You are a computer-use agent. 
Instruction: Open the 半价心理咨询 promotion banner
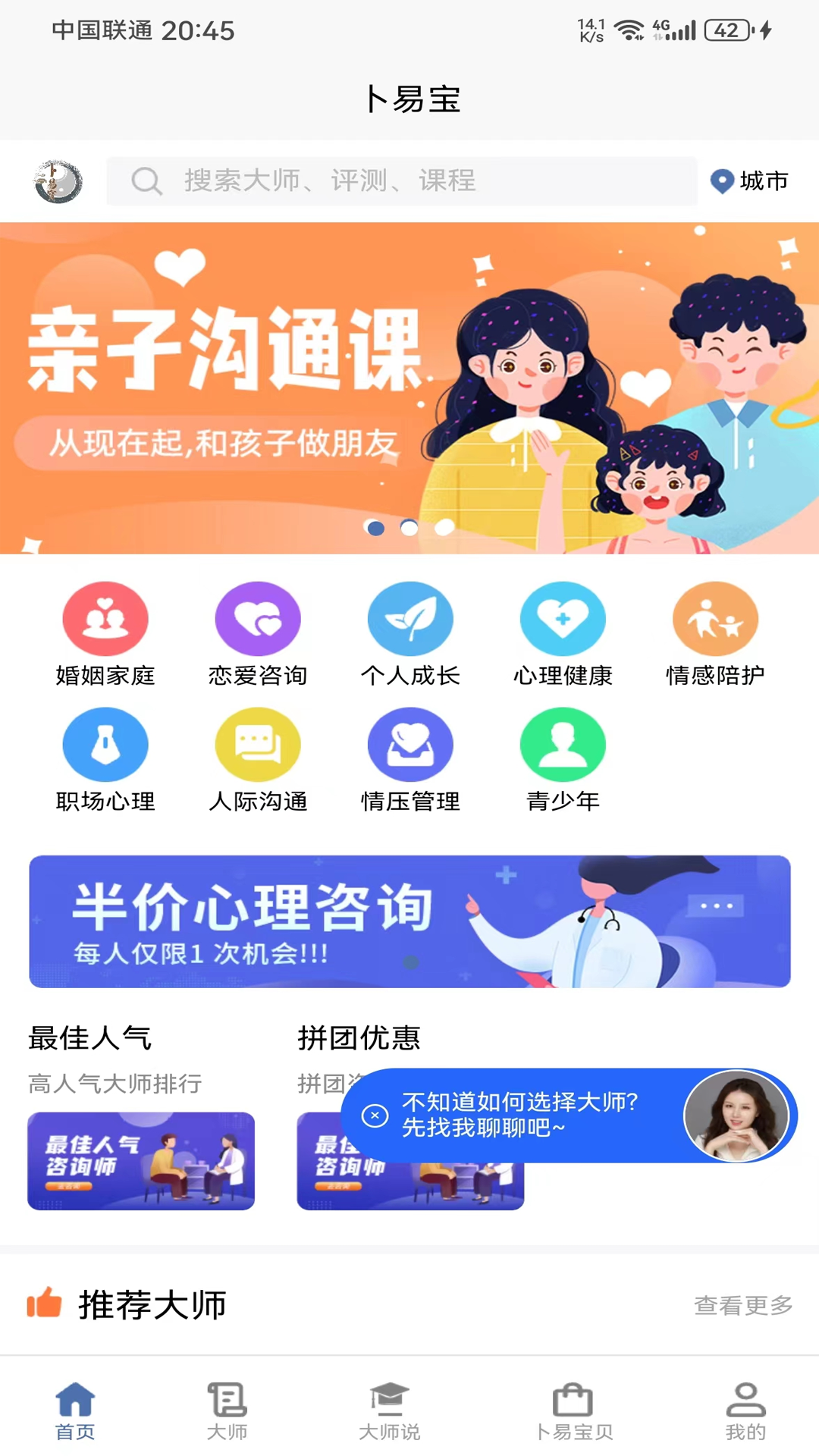[409, 920]
